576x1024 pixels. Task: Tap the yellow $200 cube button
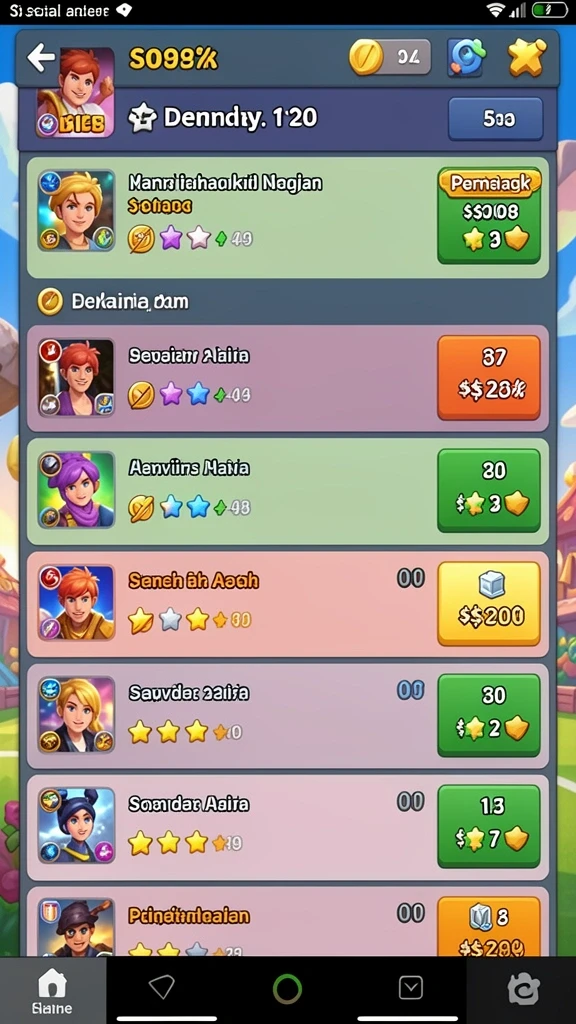pyautogui.click(x=489, y=603)
